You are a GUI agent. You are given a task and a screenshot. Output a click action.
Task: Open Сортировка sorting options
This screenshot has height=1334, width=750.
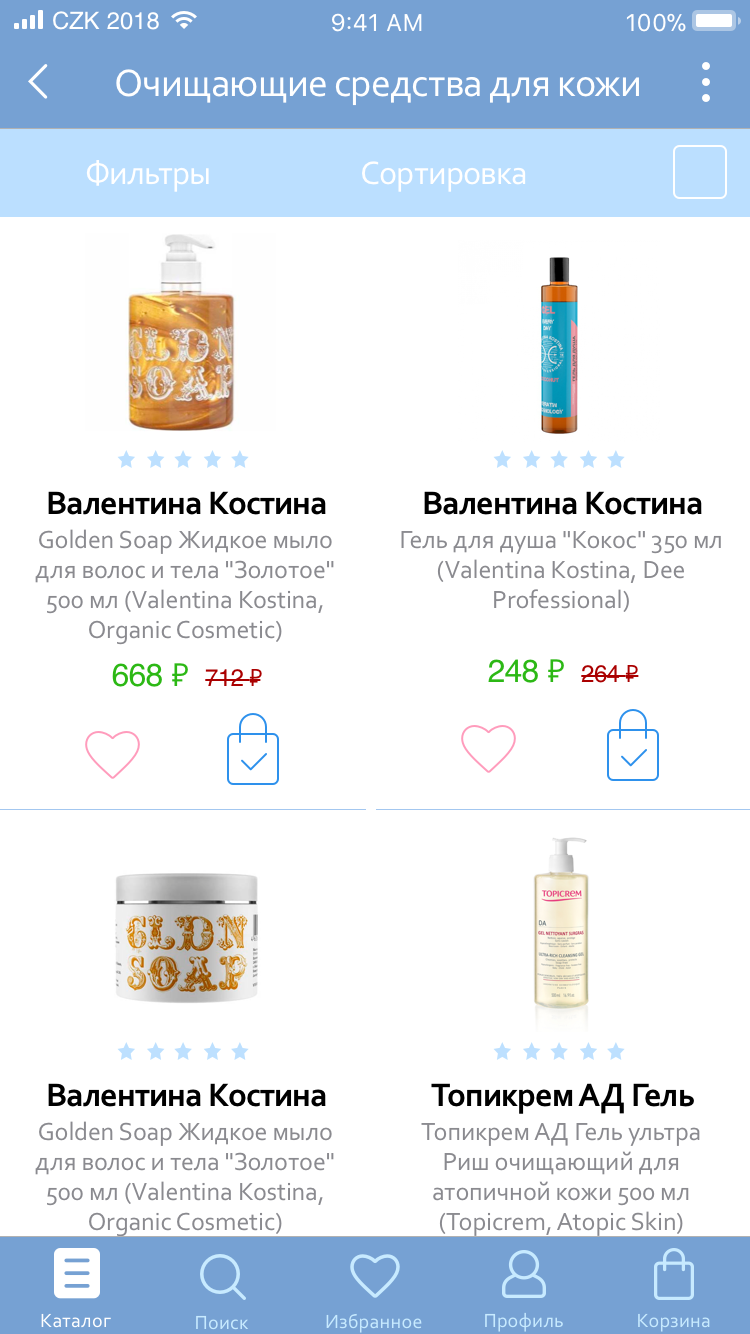click(443, 174)
